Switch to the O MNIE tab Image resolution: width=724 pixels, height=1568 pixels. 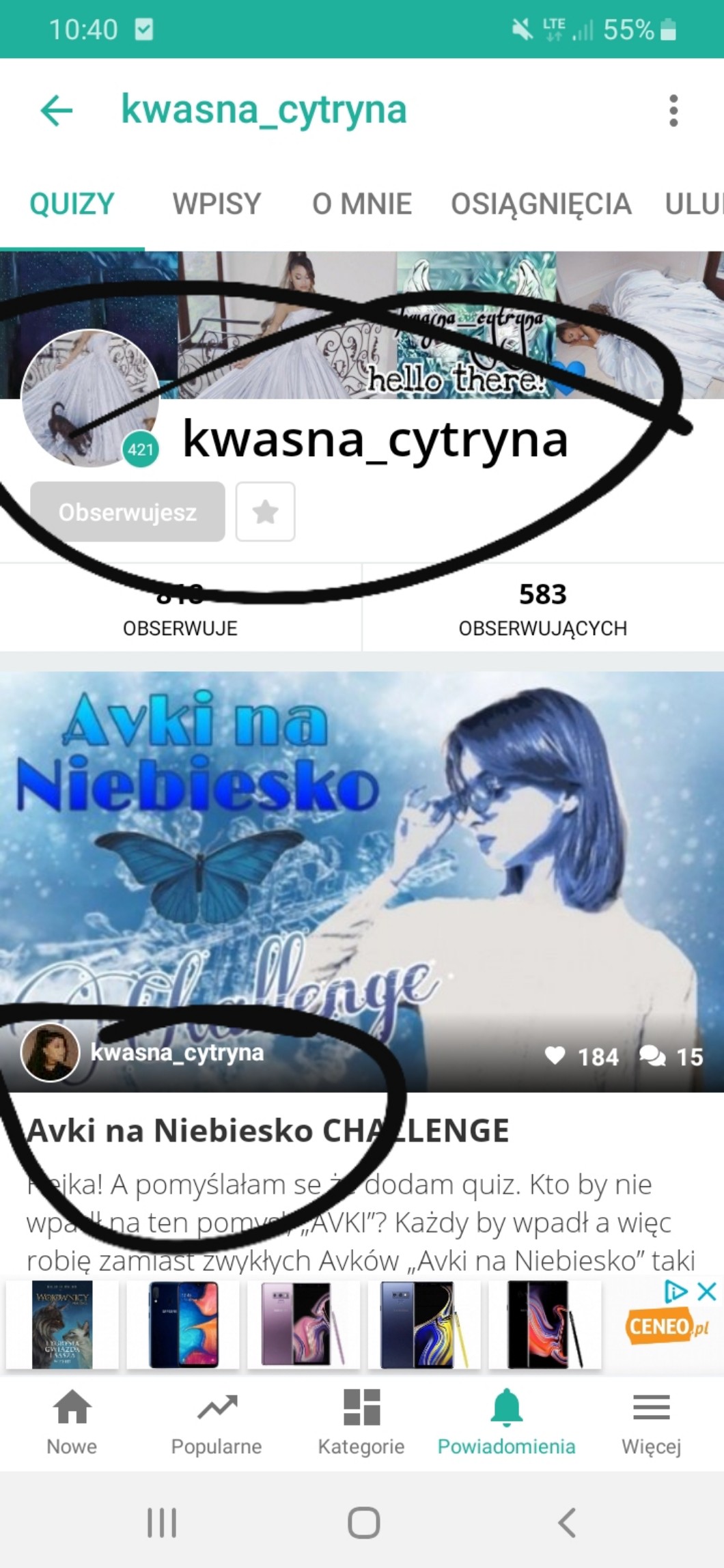[x=361, y=204]
